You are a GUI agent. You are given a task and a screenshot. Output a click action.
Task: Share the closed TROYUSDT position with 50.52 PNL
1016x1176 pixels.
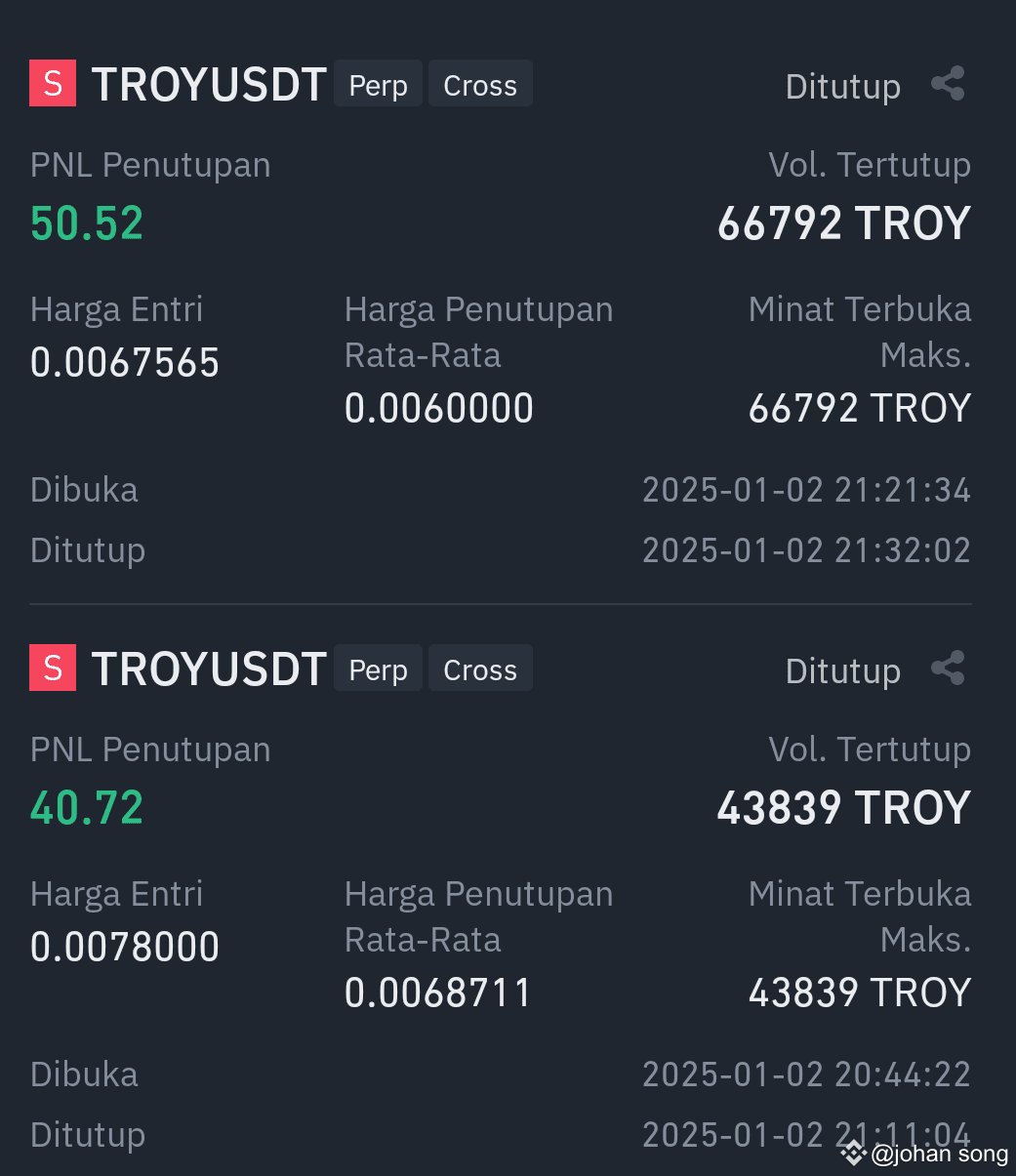[948, 85]
